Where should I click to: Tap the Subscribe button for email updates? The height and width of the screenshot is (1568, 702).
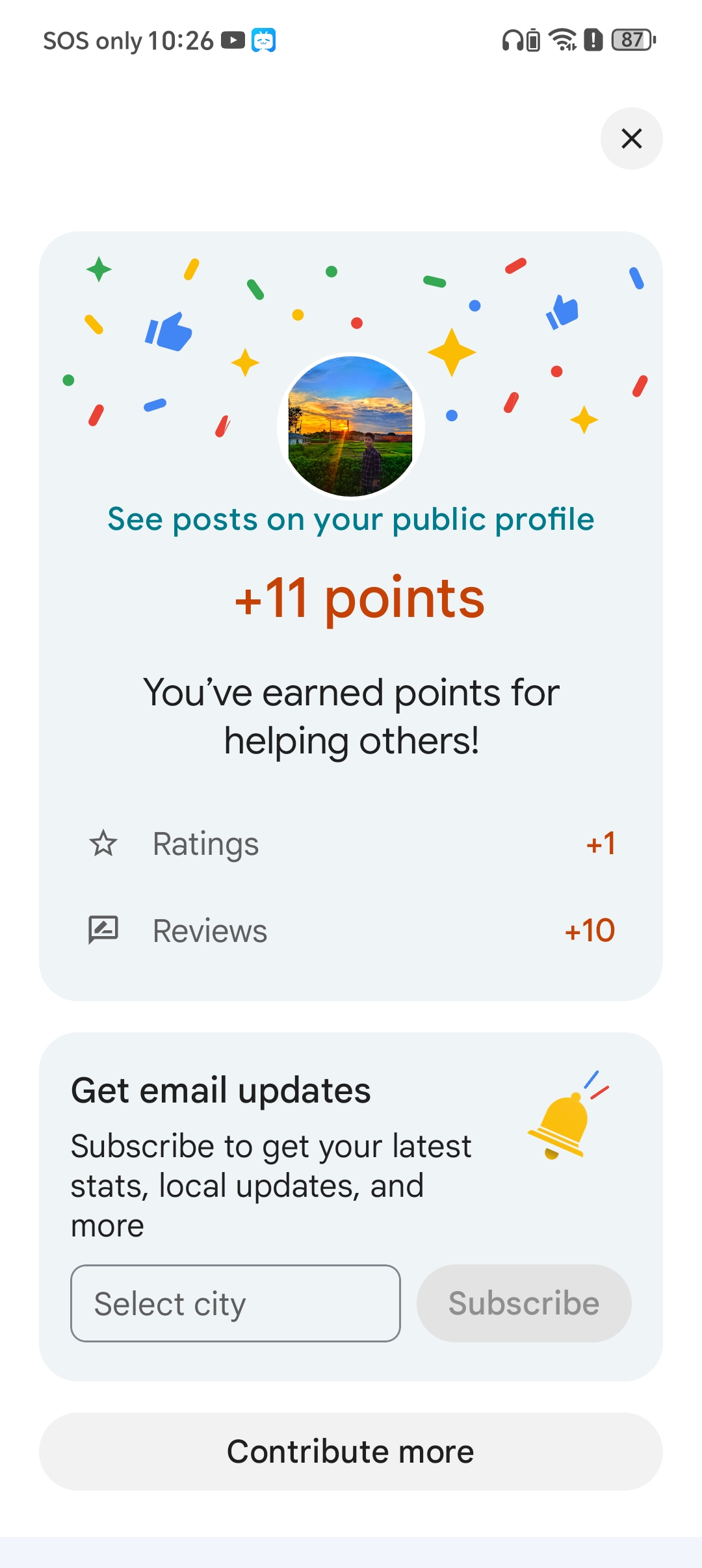[523, 1303]
